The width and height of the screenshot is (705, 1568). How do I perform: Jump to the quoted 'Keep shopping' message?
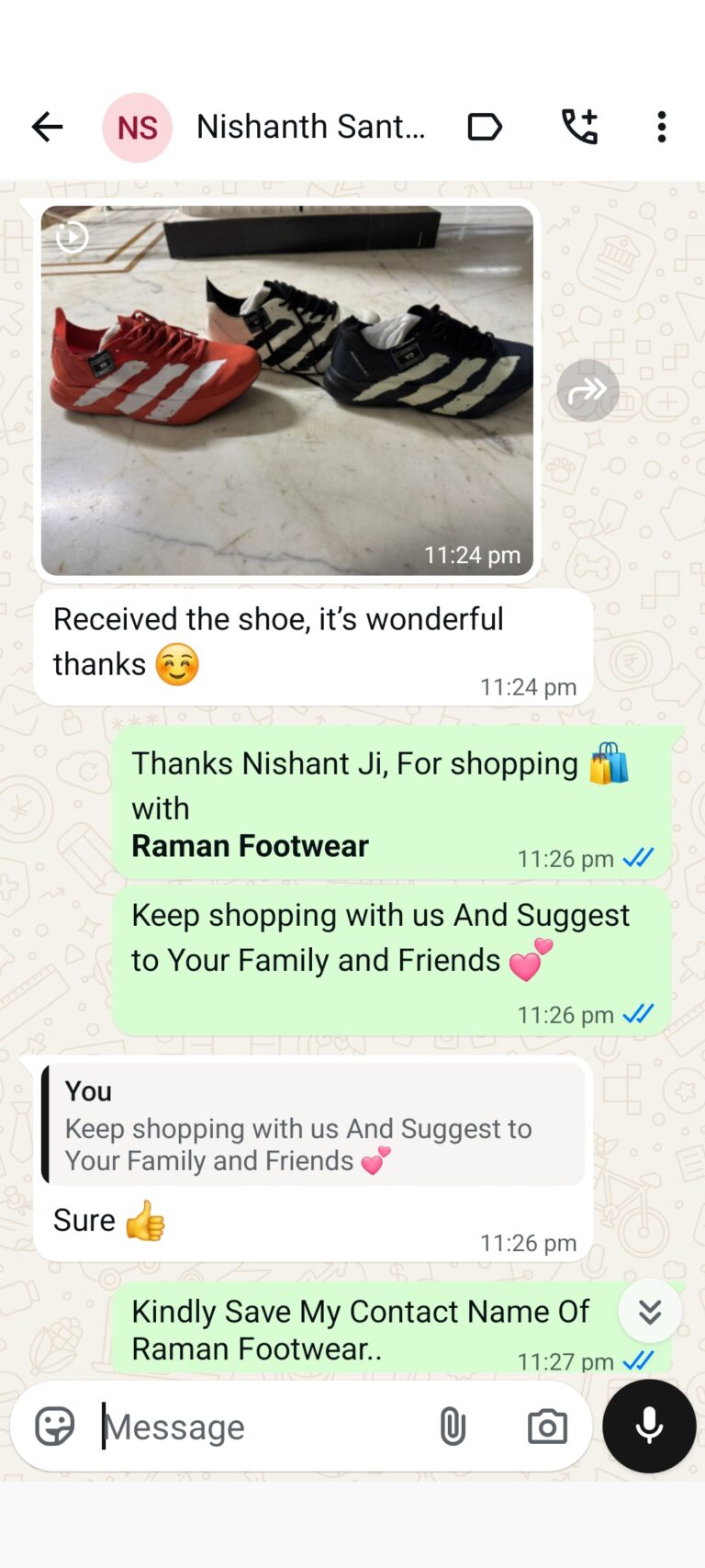point(312,1126)
